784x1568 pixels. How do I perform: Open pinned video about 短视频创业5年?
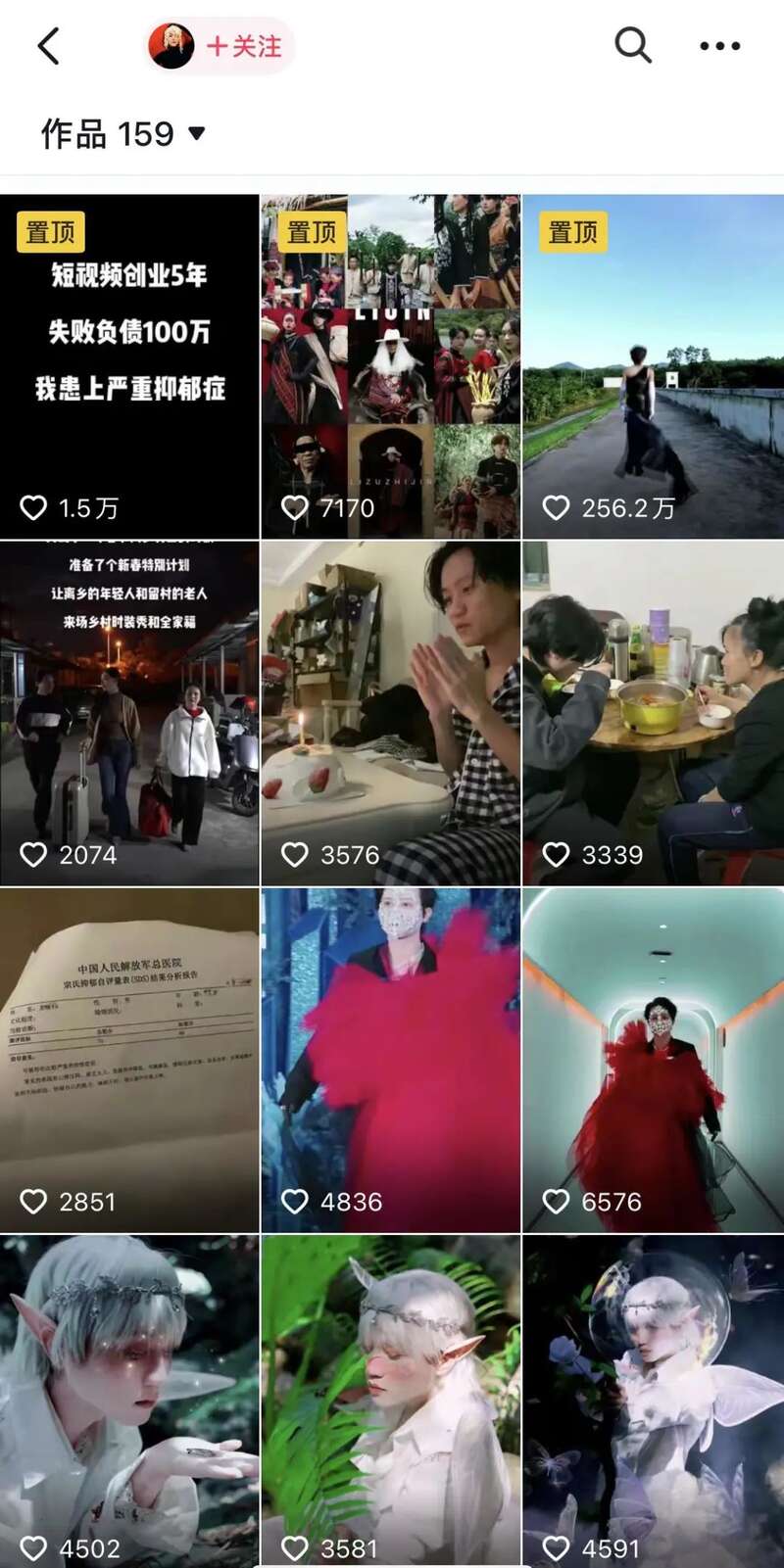click(x=129, y=366)
